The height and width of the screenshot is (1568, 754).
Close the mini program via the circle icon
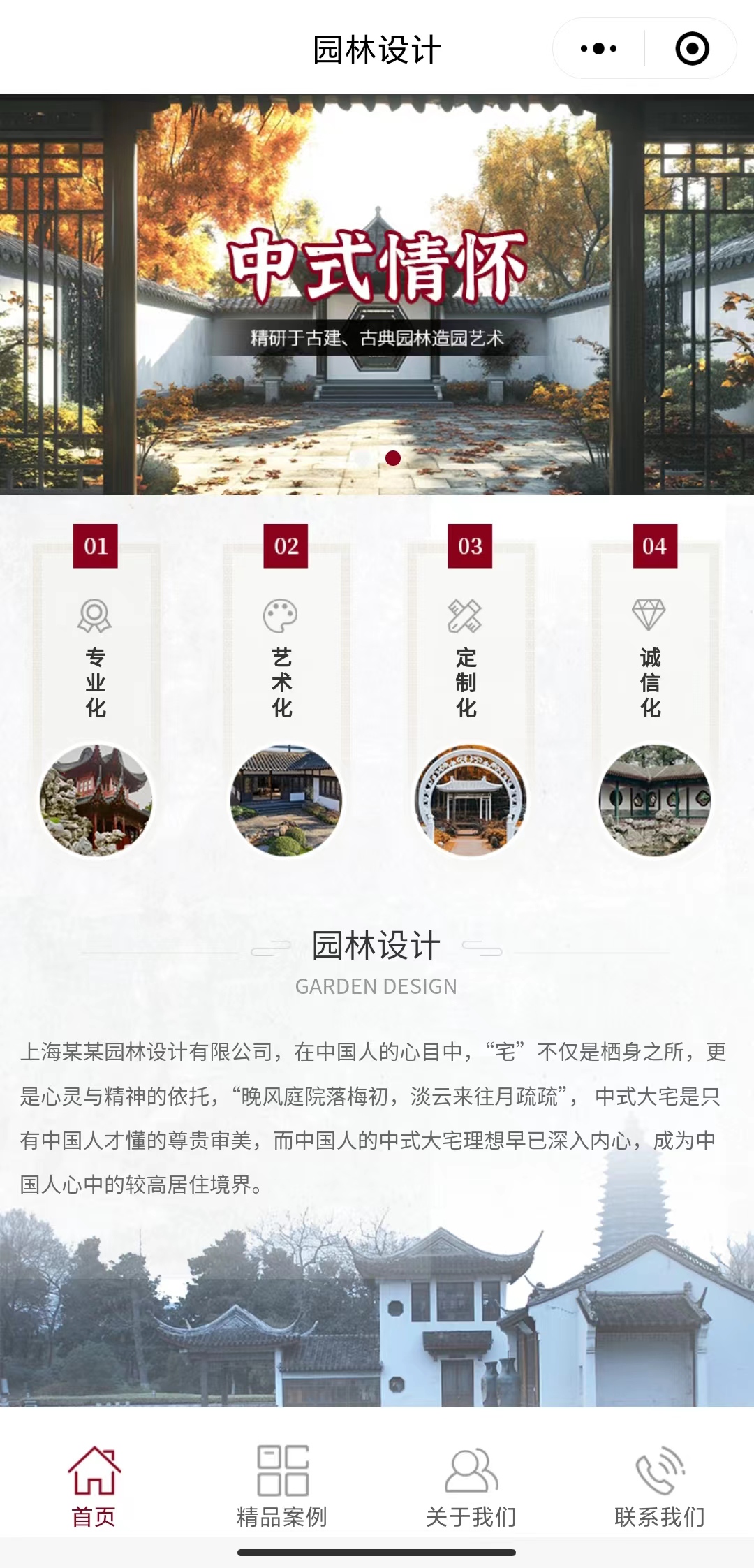(692, 49)
